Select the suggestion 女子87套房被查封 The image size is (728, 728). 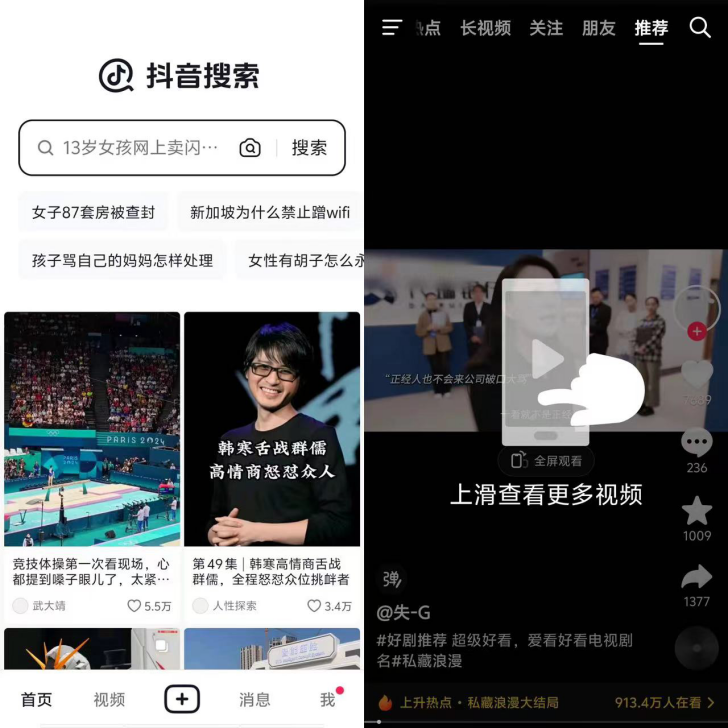pyautogui.click(x=94, y=212)
